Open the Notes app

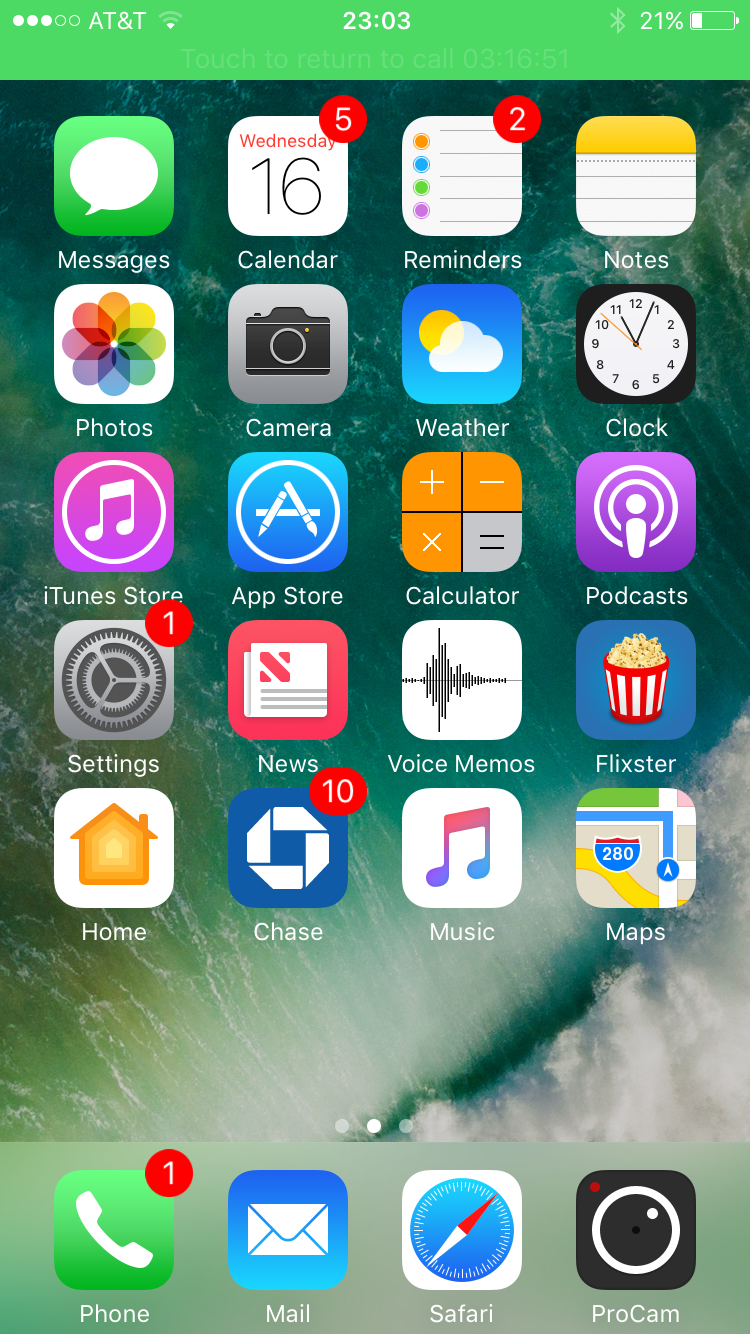click(x=636, y=176)
